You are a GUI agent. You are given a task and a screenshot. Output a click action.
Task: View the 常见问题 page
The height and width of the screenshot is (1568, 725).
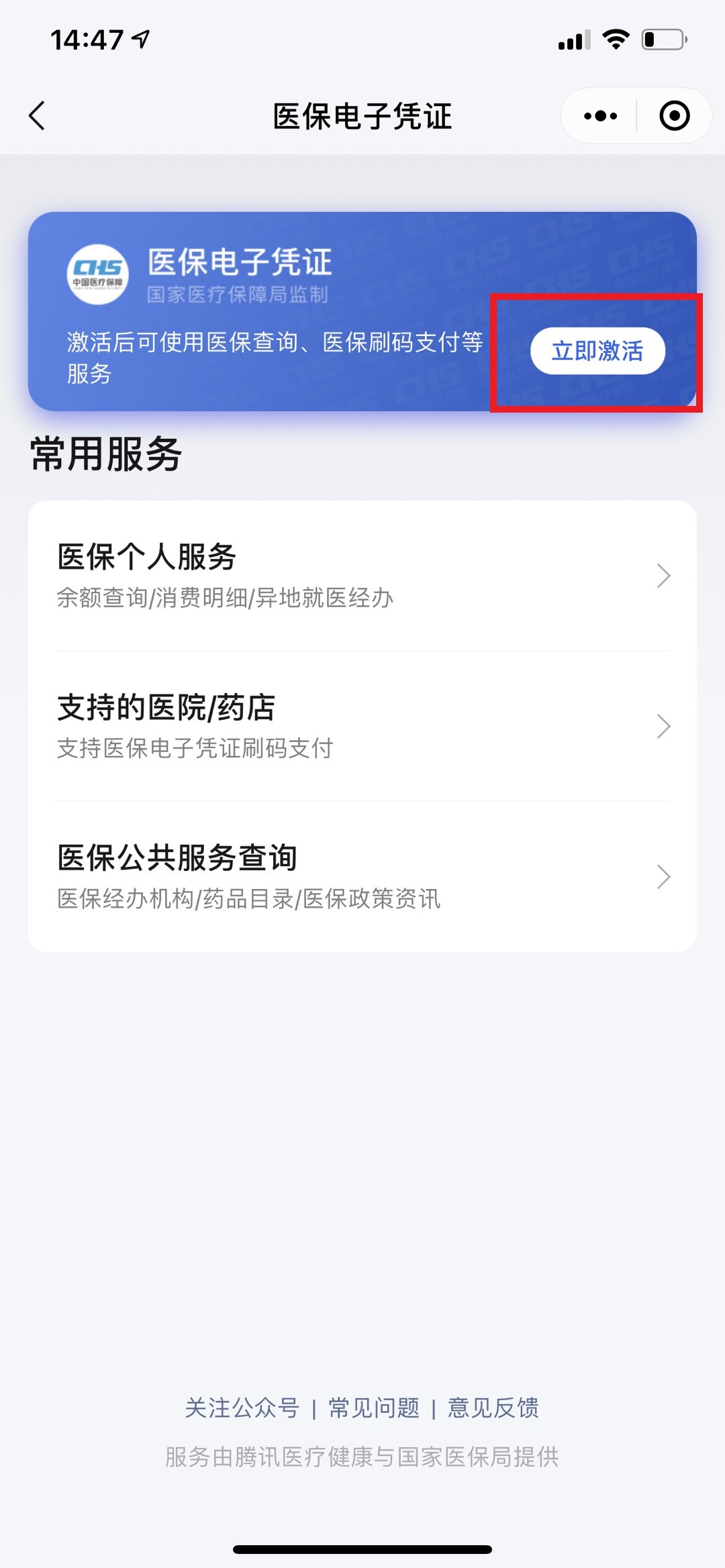pos(374,1408)
